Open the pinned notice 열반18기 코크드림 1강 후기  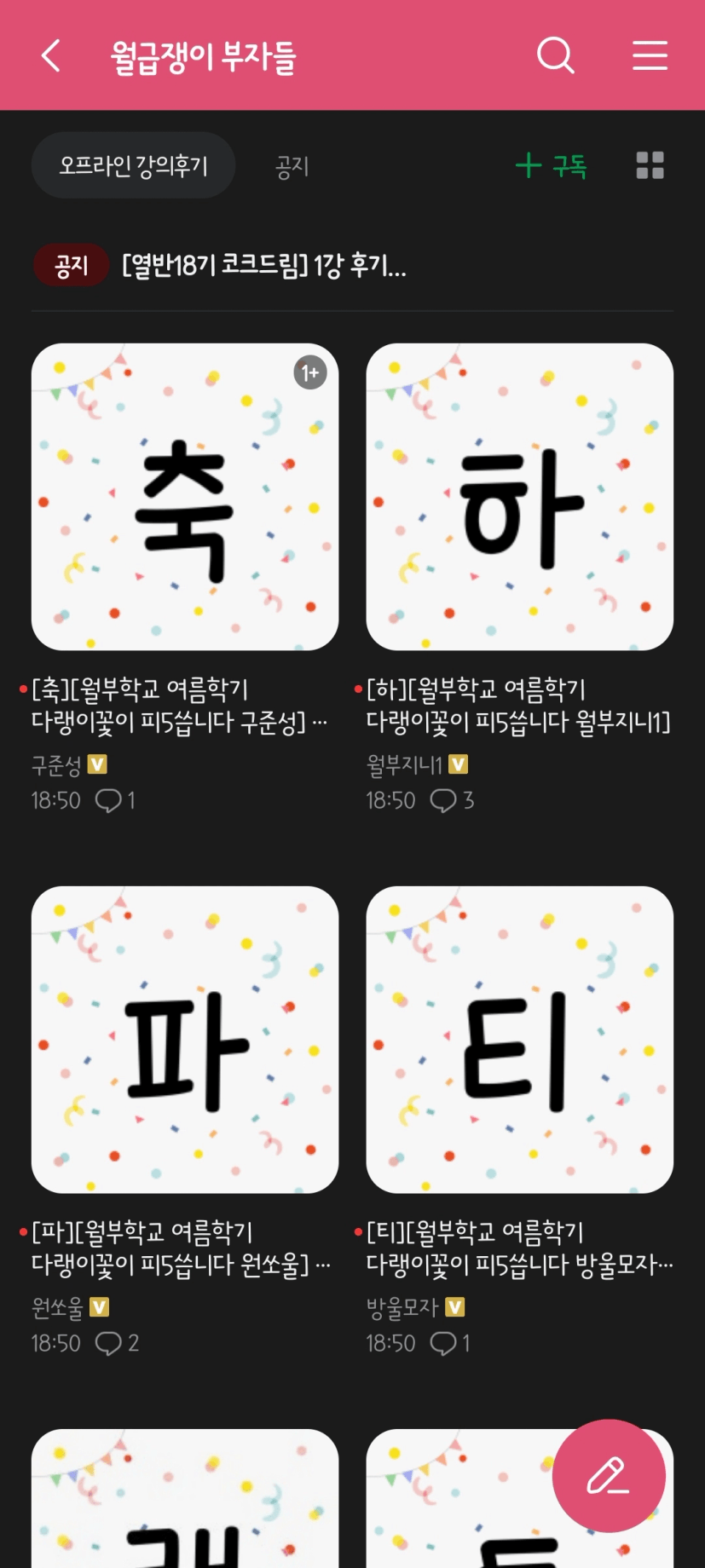pyautogui.click(x=264, y=266)
